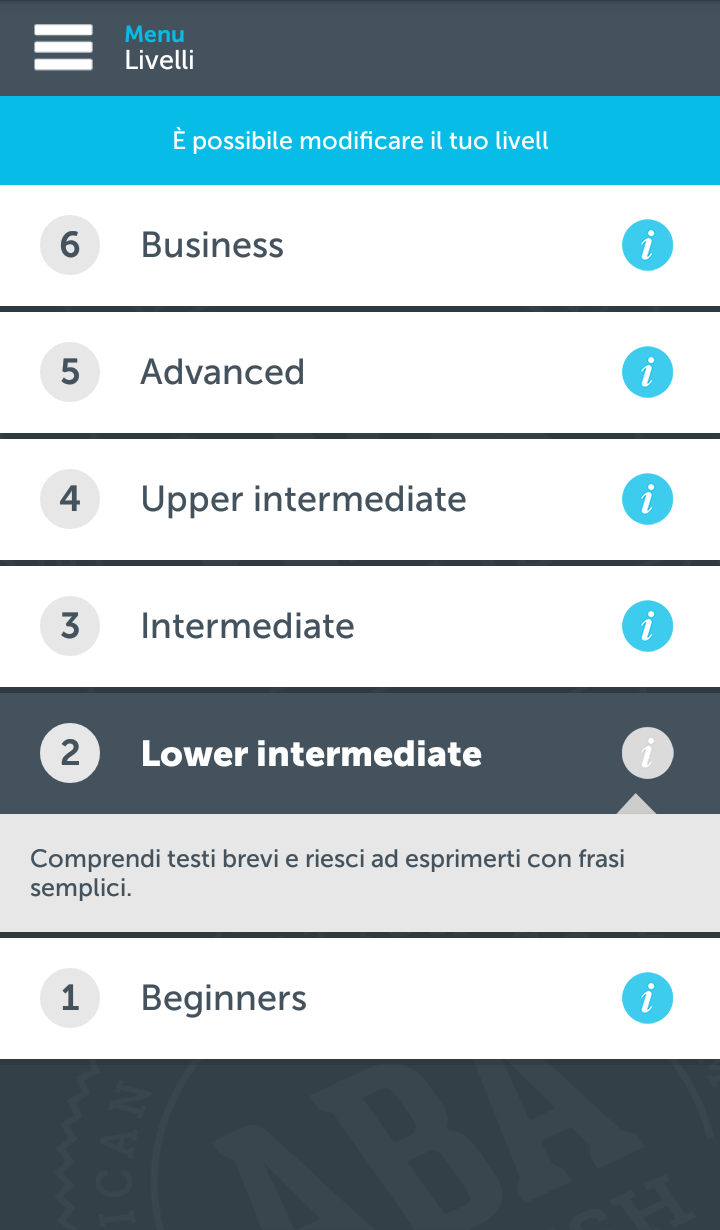The height and width of the screenshot is (1230, 720).
Task: Show info for Advanced level
Action: [x=647, y=372]
